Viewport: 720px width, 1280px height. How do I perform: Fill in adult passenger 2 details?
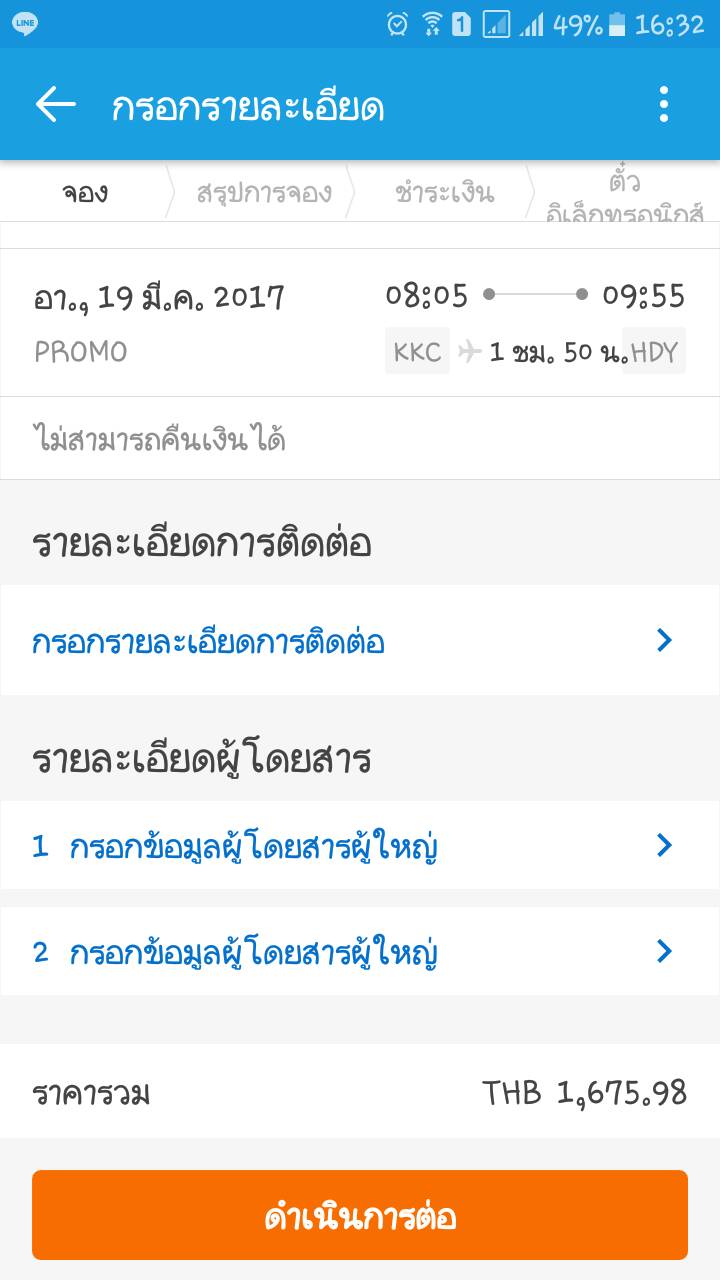click(360, 952)
